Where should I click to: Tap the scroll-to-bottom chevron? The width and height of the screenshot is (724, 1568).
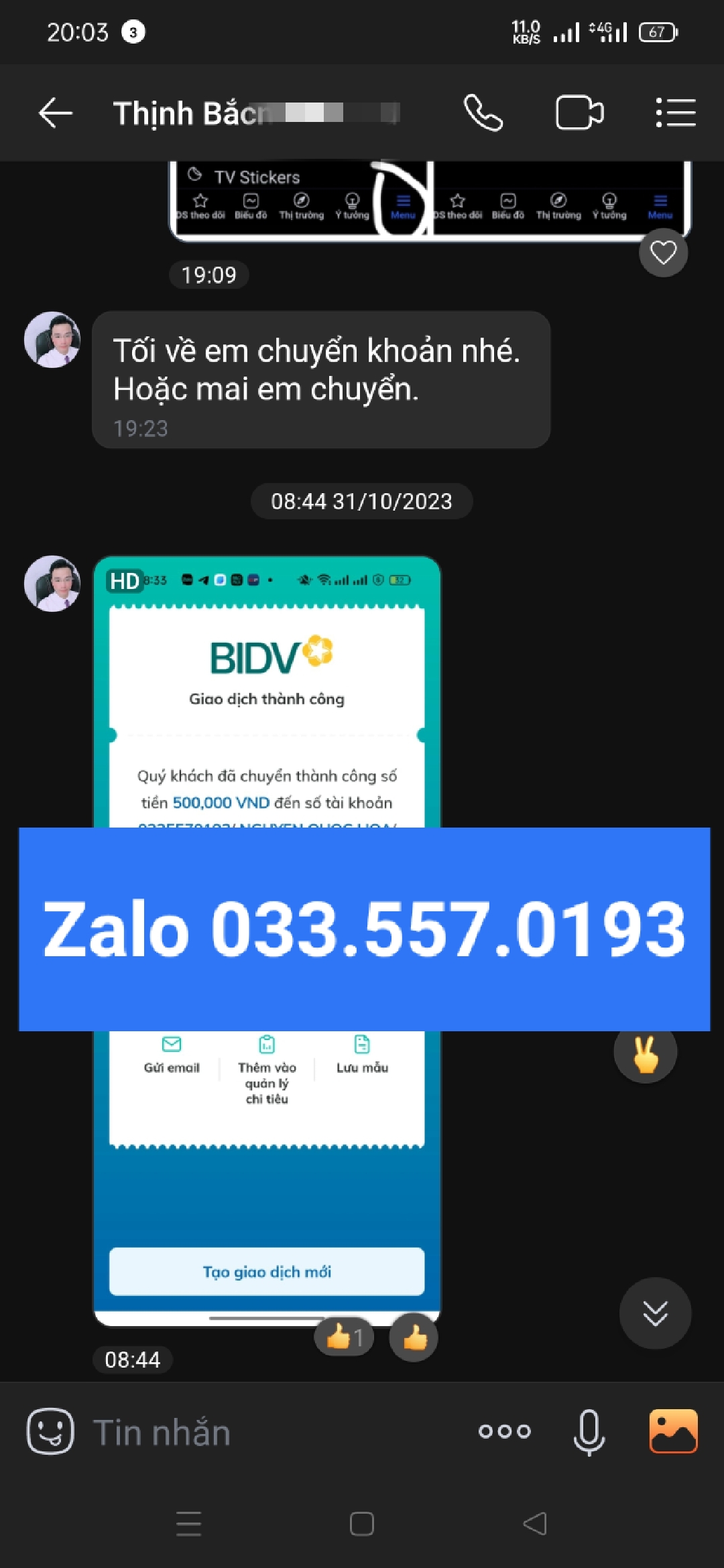(x=655, y=1313)
